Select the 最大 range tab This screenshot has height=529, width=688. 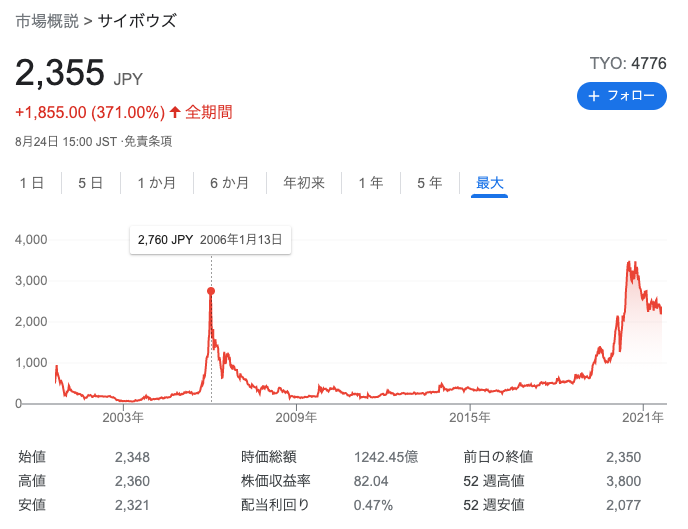point(489,183)
